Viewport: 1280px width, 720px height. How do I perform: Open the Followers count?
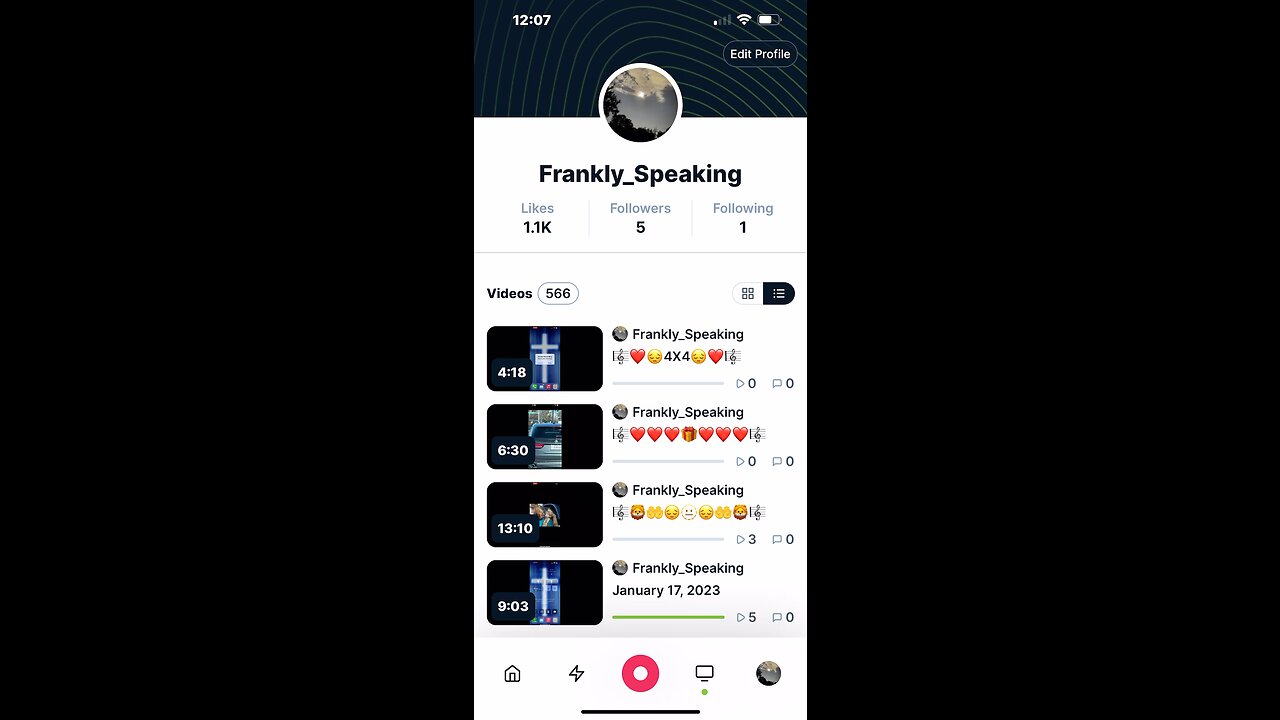click(640, 218)
